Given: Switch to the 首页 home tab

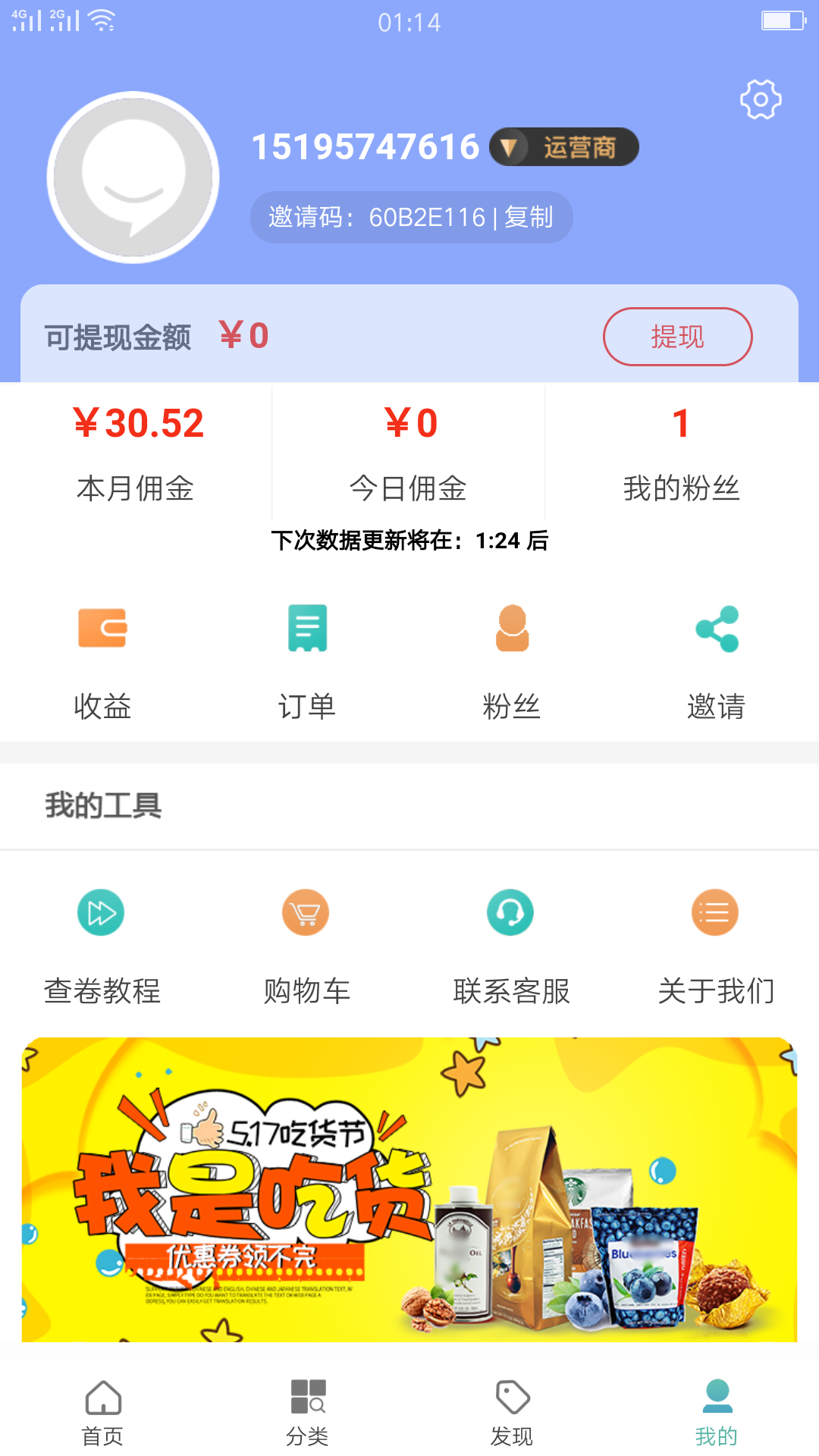Looking at the screenshot, I should click(x=102, y=1411).
